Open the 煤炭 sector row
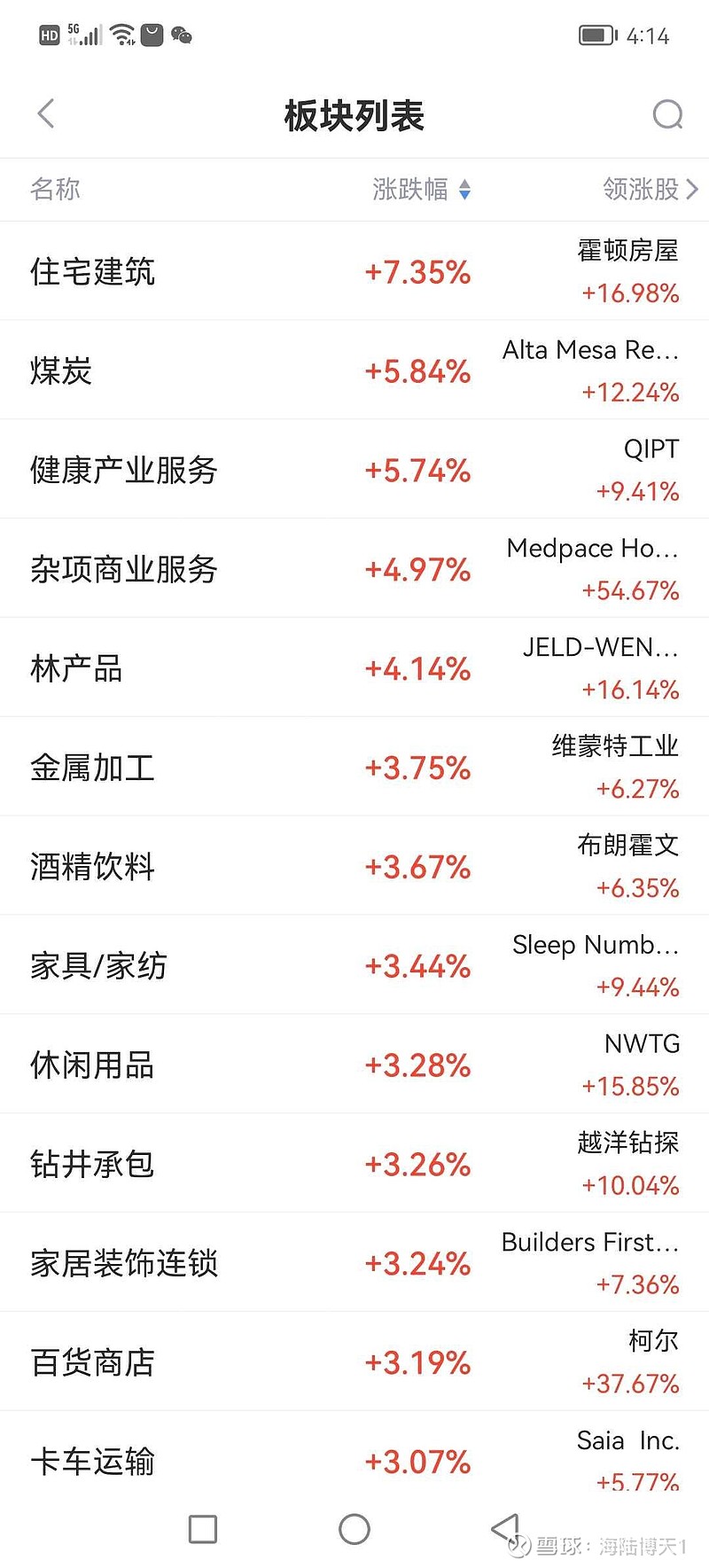Image resolution: width=709 pixels, height=1568 pixels. coord(354,371)
